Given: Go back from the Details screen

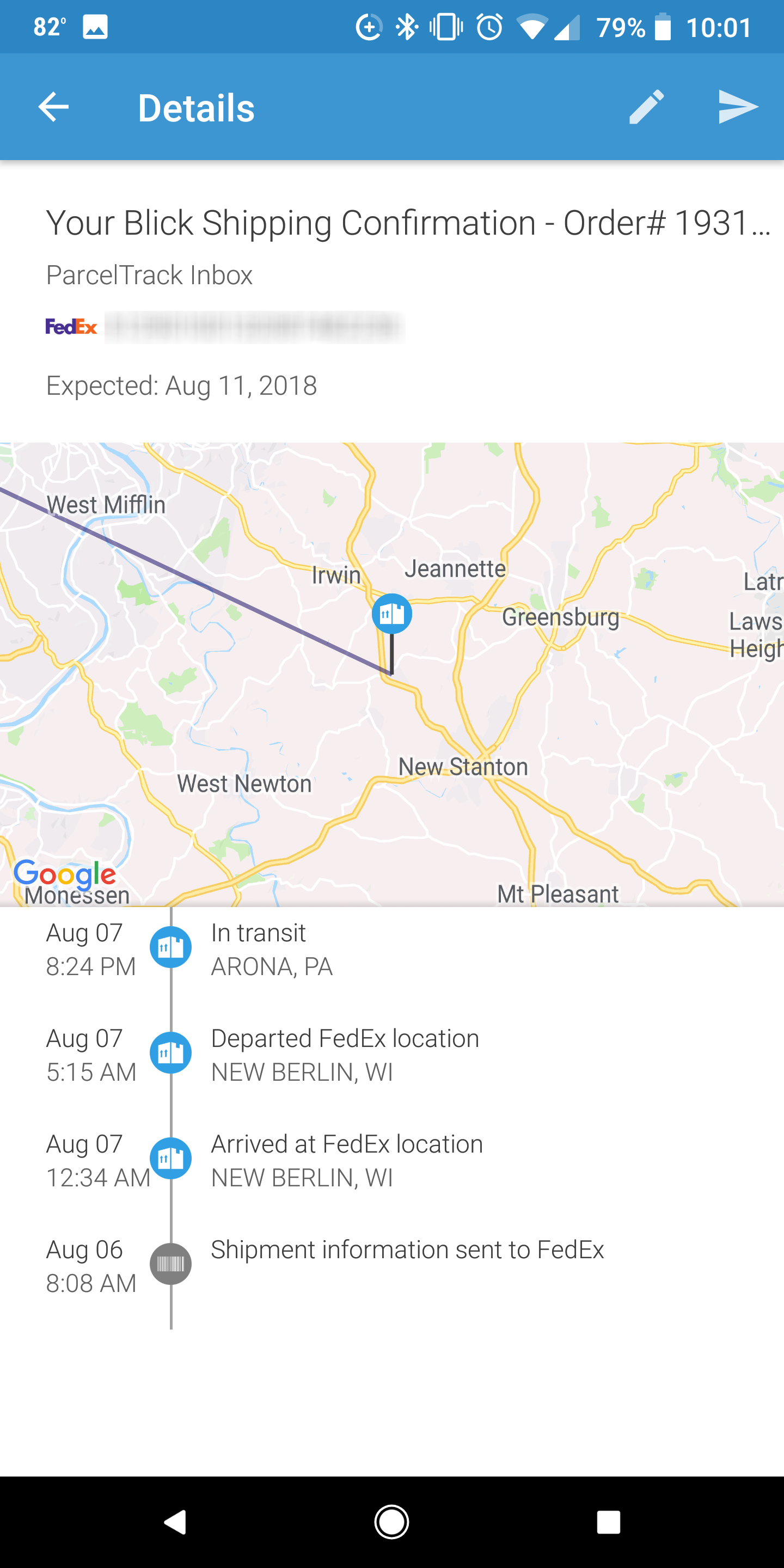Looking at the screenshot, I should coord(53,108).
